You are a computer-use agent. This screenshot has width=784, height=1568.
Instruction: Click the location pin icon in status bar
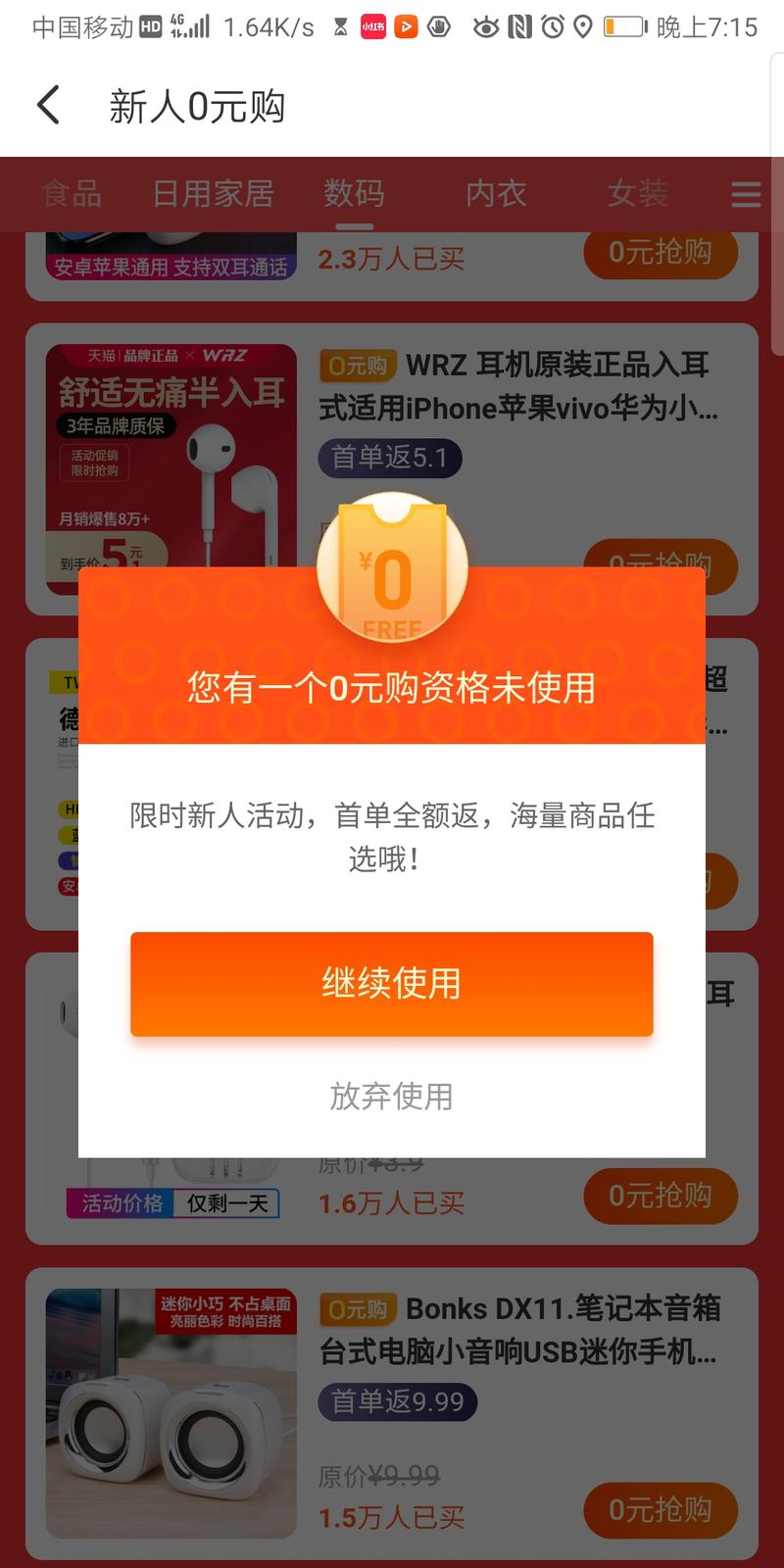[x=584, y=26]
